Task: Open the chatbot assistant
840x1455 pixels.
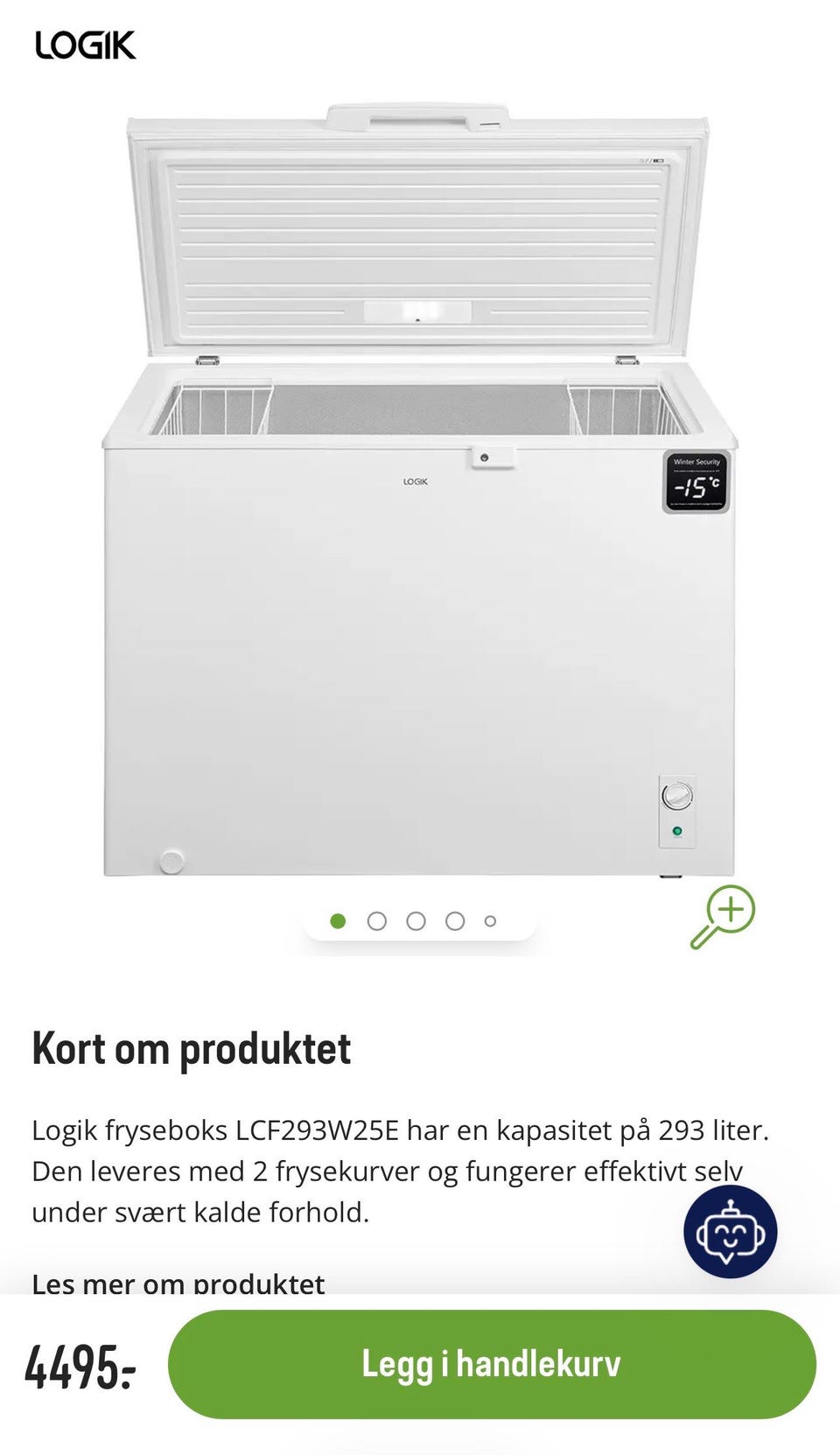Action: point(731,1232)
